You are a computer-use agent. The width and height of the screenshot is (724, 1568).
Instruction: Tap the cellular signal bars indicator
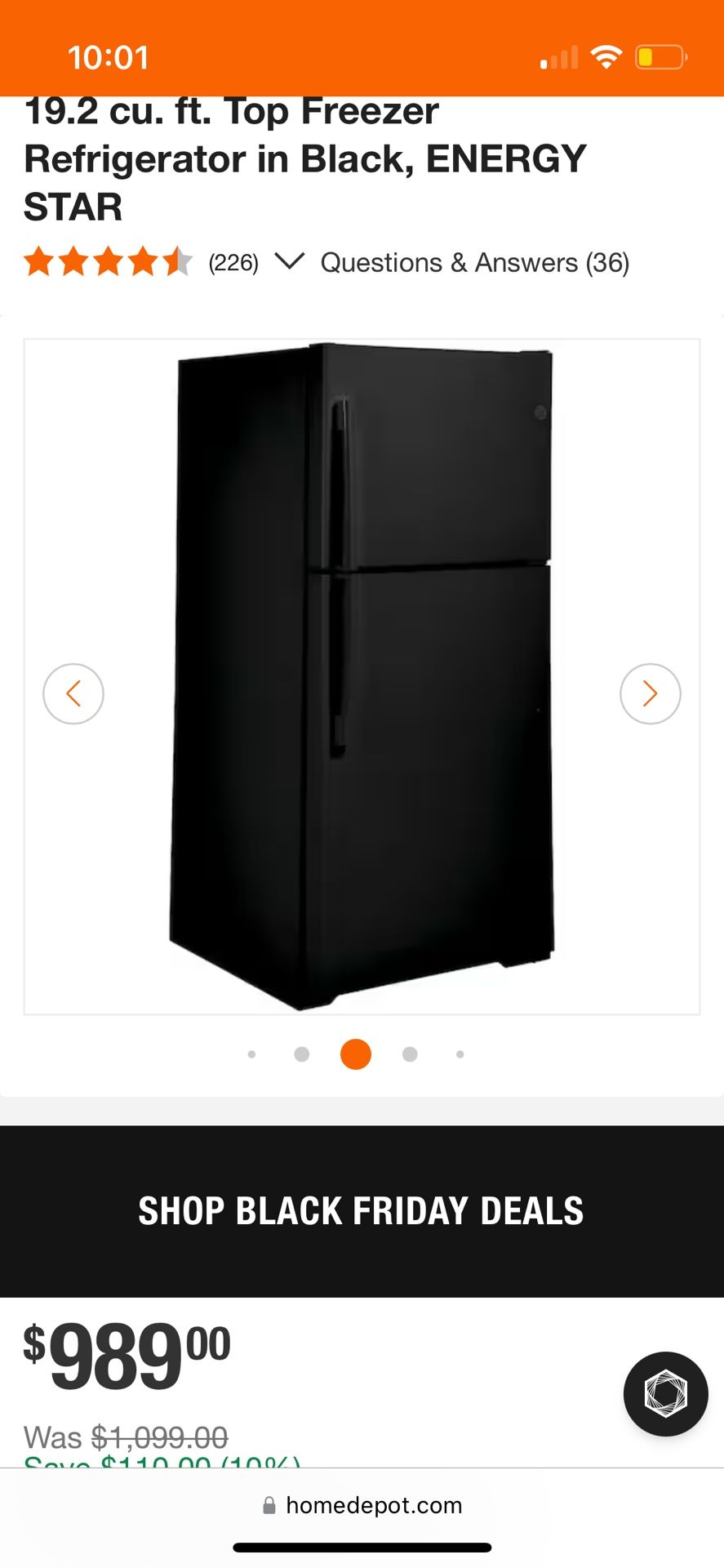coord(557,56)
